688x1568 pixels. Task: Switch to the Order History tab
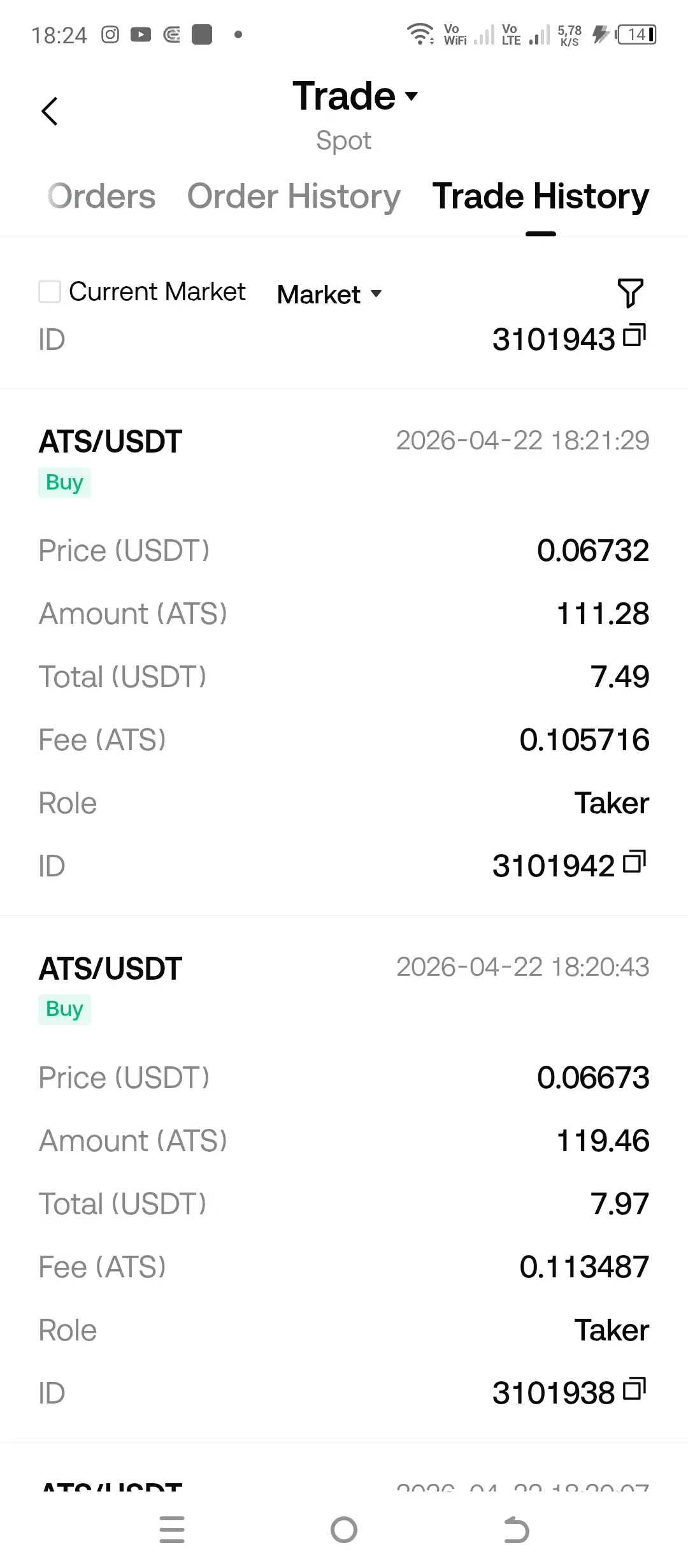[x=294, y=196]
